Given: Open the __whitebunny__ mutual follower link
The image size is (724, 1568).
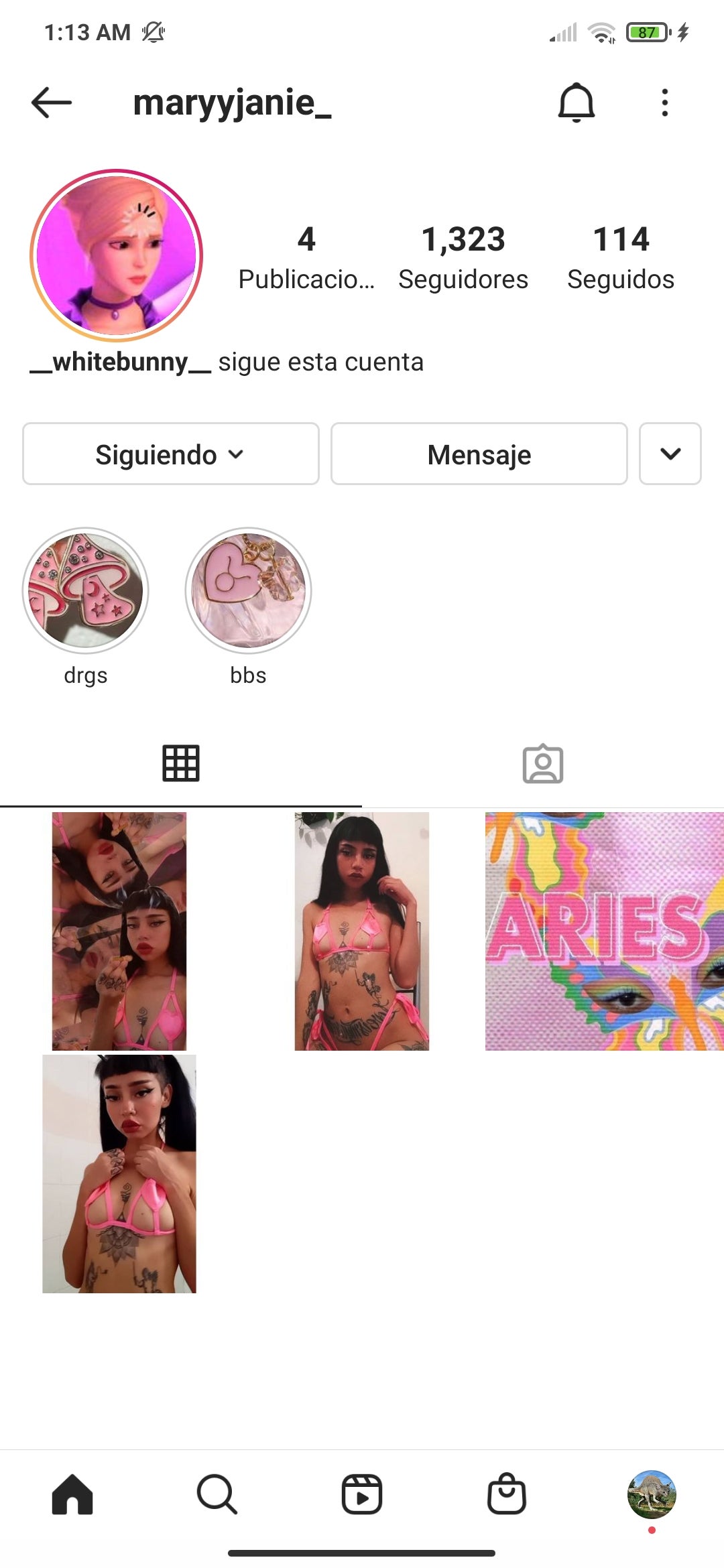Looking at the screenshot, I should [121, 362].
